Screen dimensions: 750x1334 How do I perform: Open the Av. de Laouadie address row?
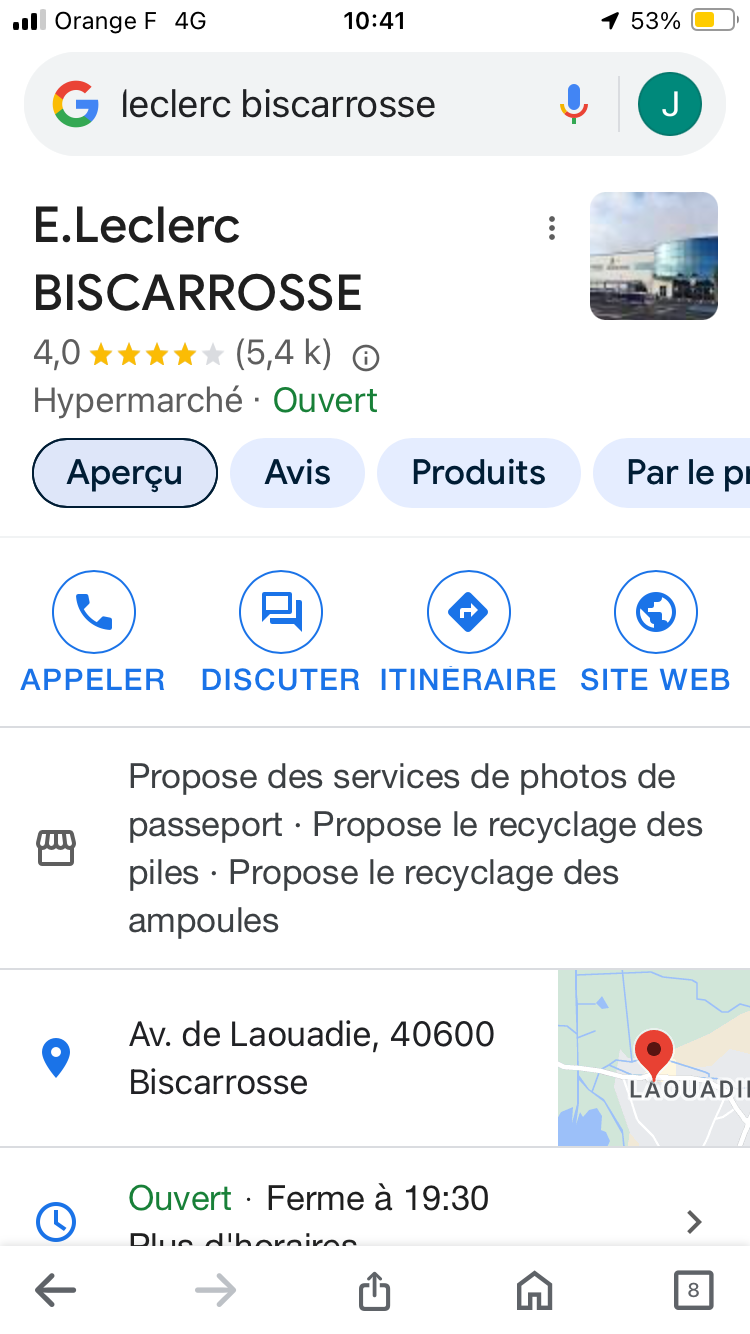pos(310,1058)
